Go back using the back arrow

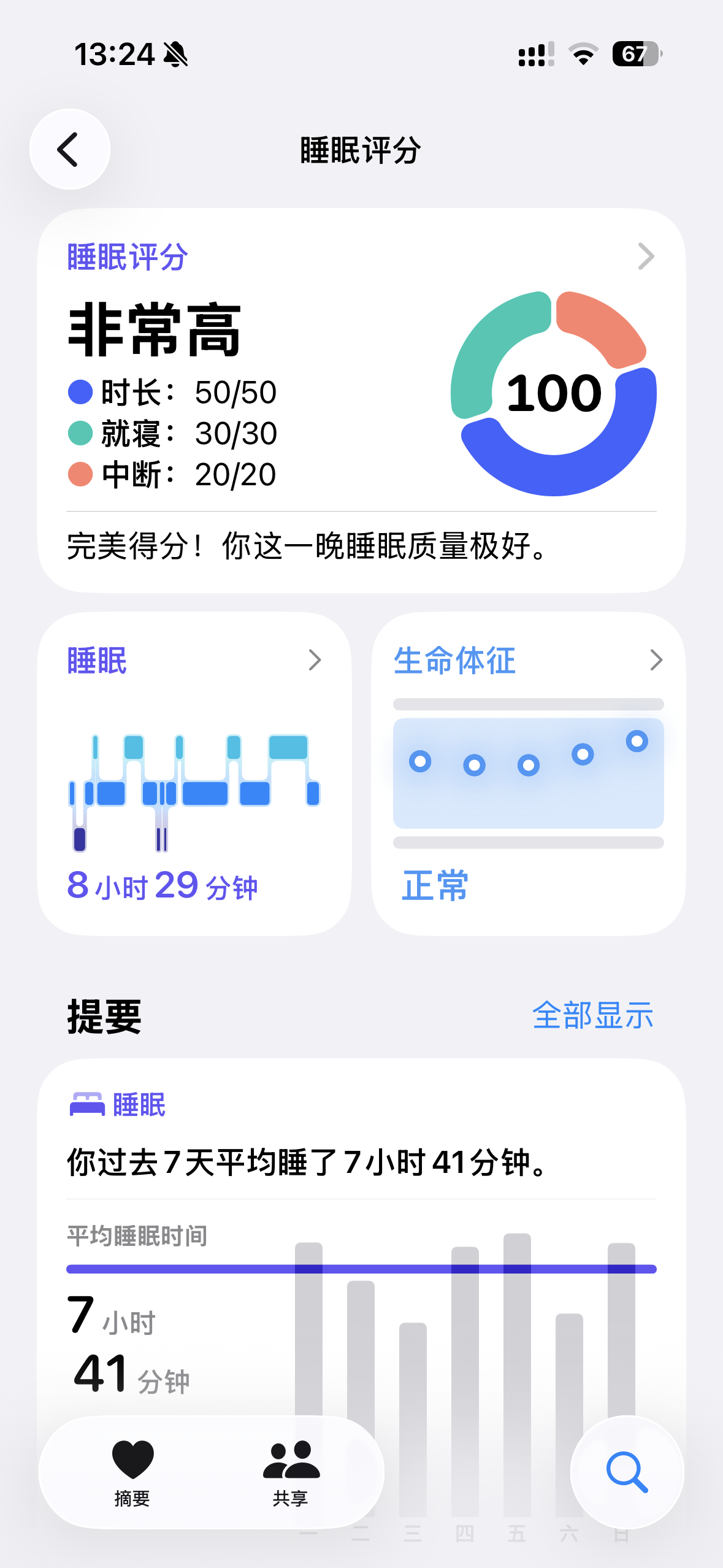(70, 149)
